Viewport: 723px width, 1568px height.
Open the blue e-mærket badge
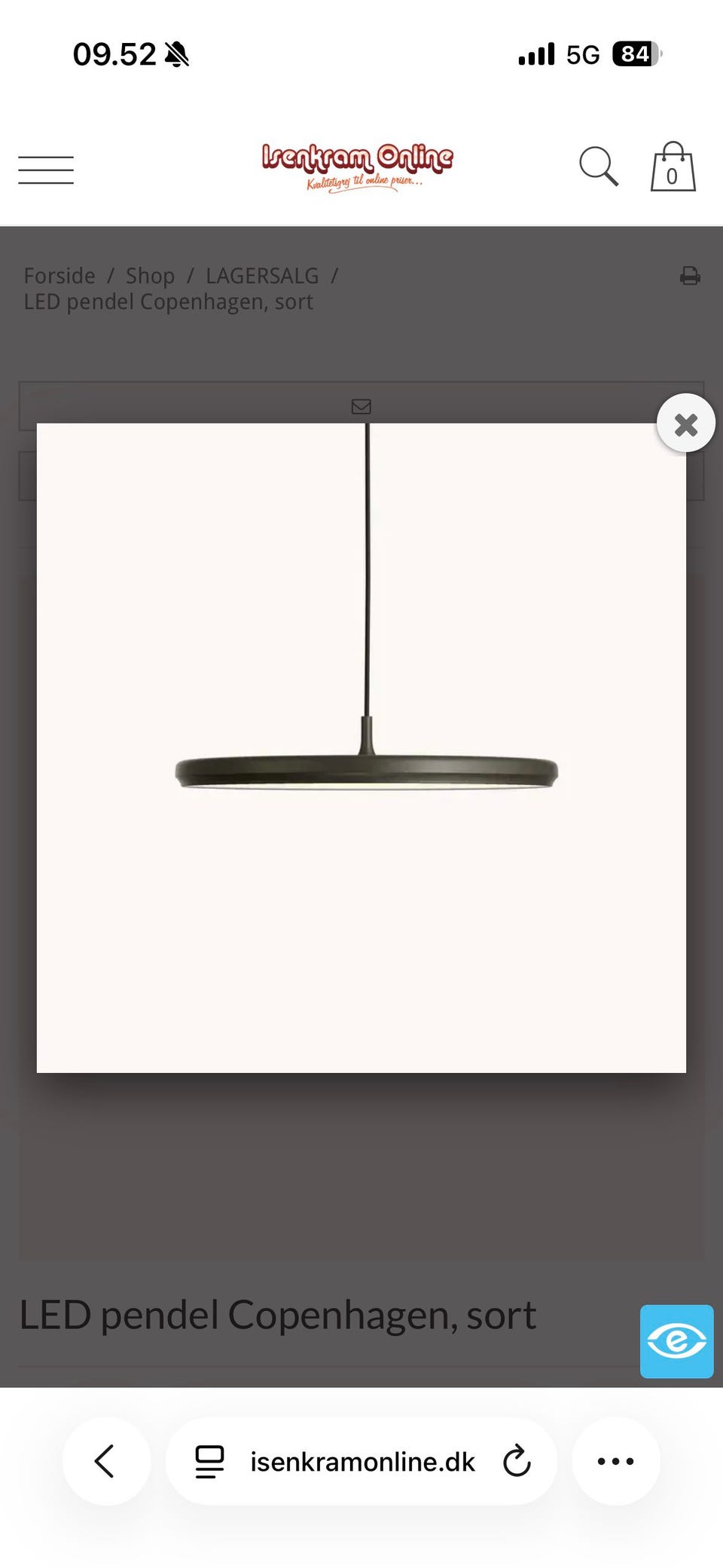pyautogui.click(x=676, y=1341)
